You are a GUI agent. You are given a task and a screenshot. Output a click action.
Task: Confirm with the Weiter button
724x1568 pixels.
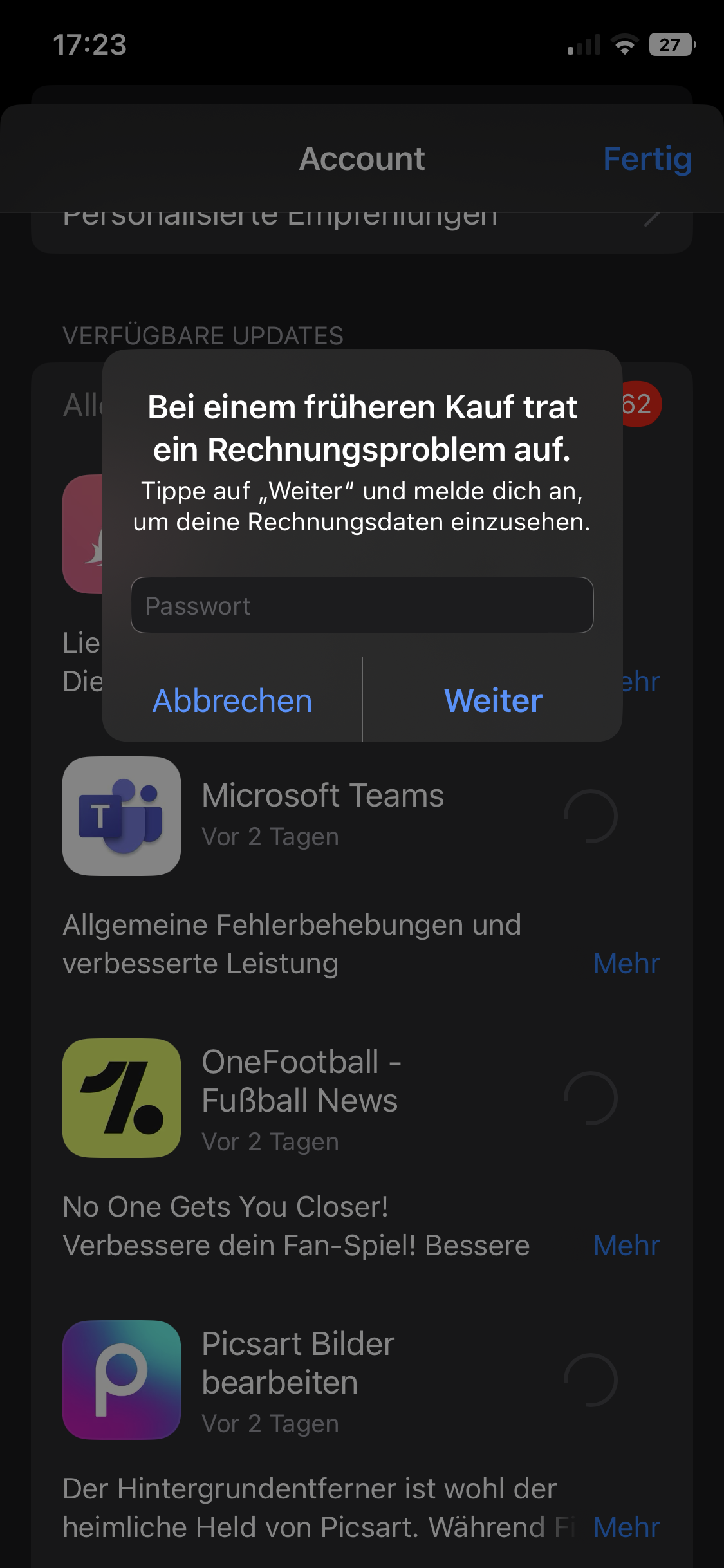point(493,700)
